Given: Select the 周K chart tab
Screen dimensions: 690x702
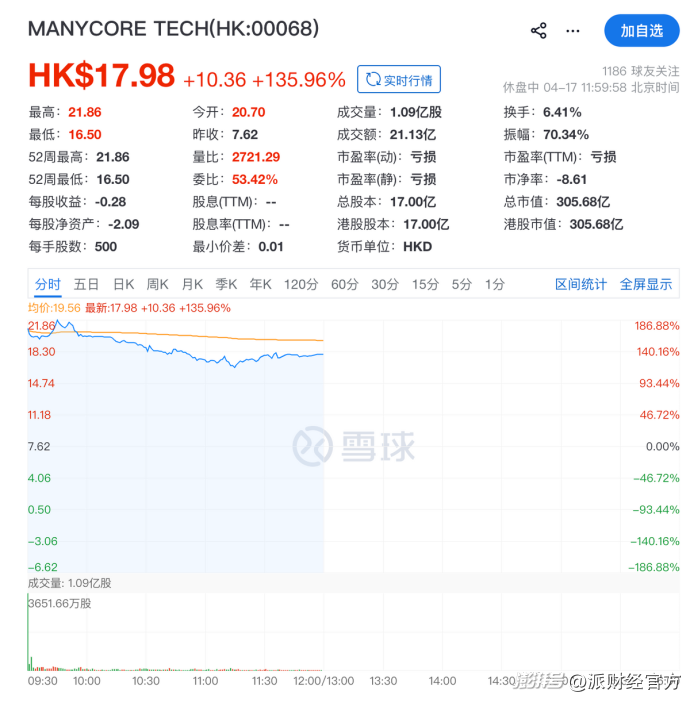Looking at the screenshot, I should [157, 284].
